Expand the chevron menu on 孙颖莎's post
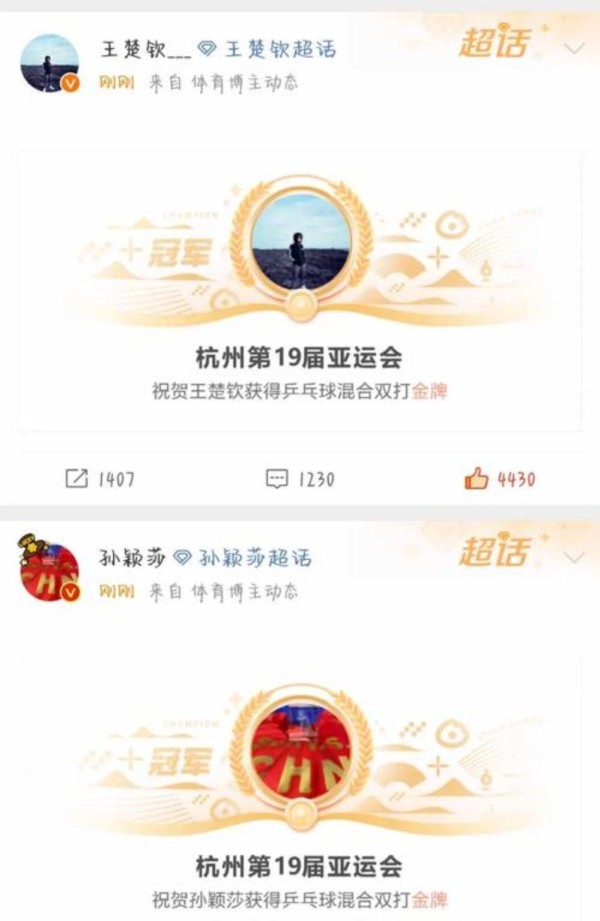 pyautogui.click(x=574, y=556)
